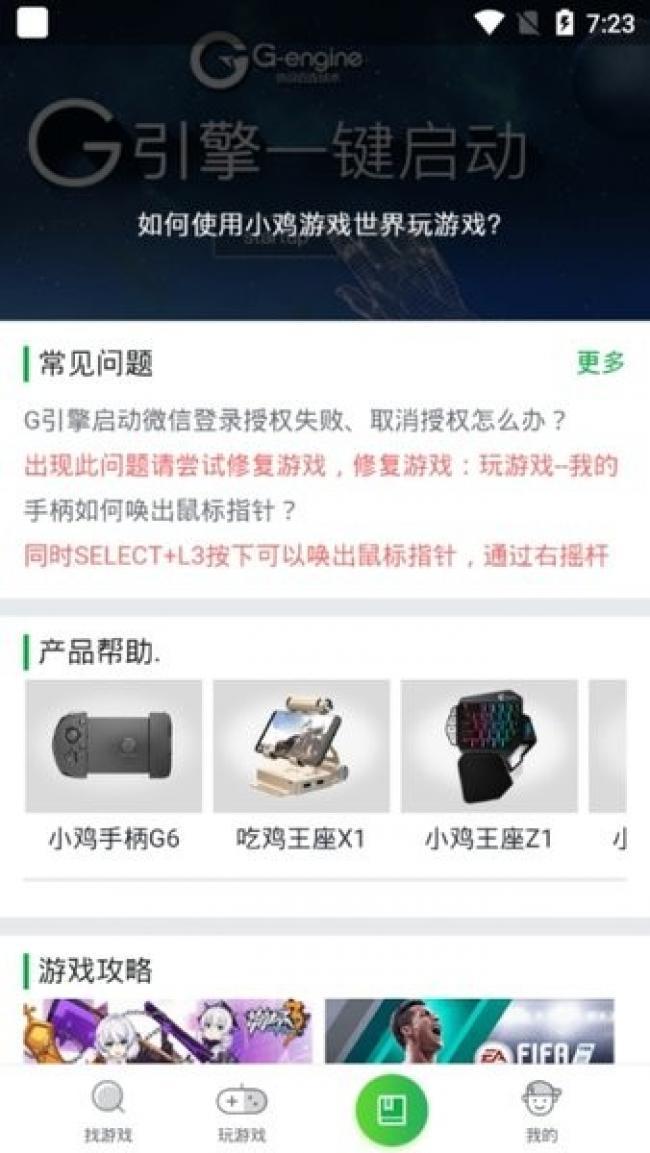Open 小鸡王座Z1 product help

click(489, 765)
